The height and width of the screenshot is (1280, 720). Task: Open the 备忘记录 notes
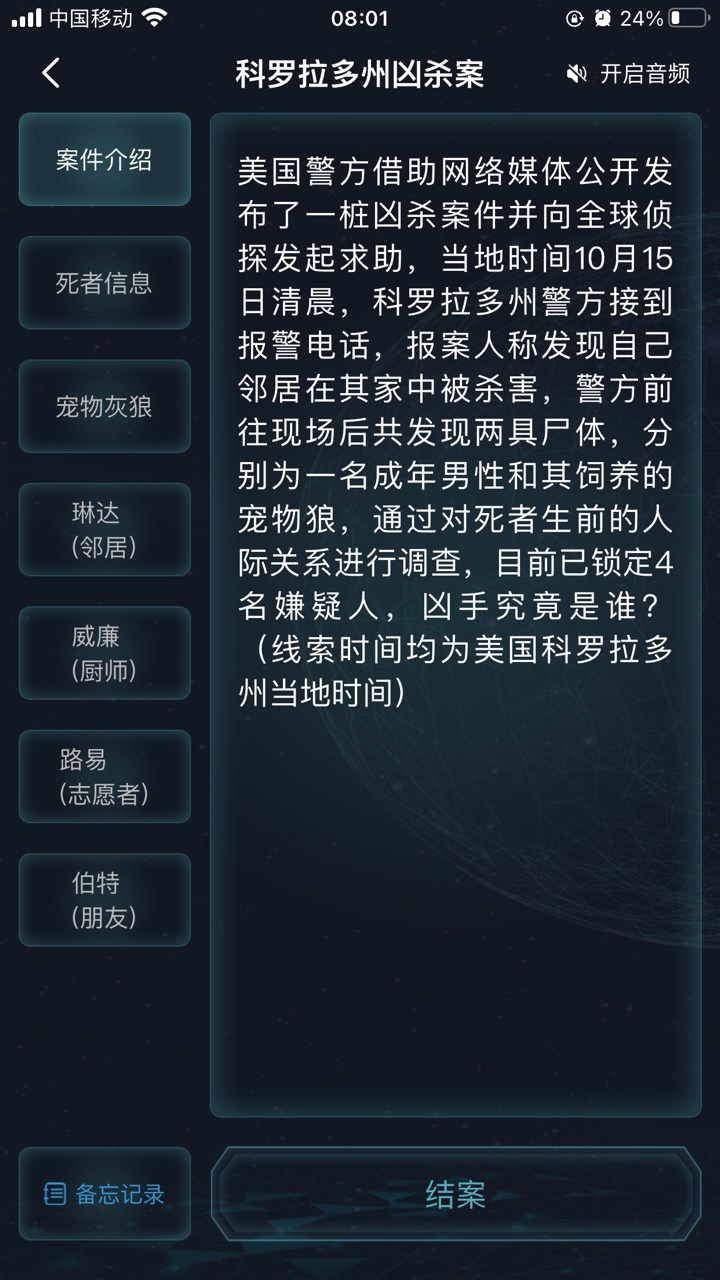point(104,1194)
